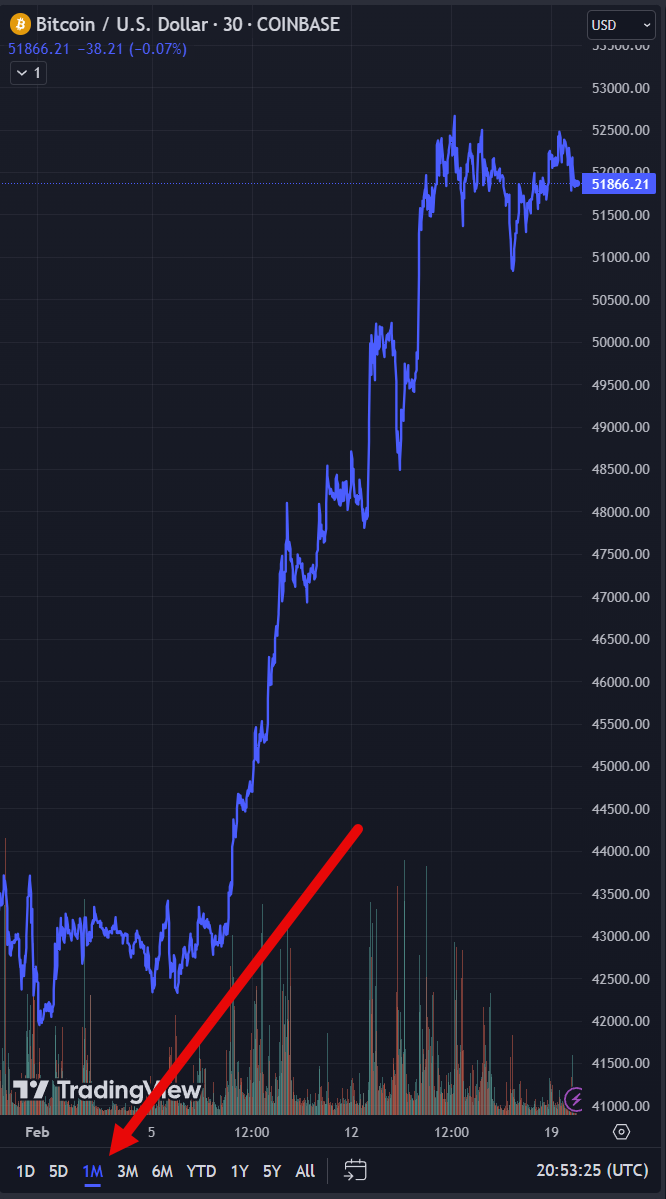Show All available price history

[x=305, y=1171]
